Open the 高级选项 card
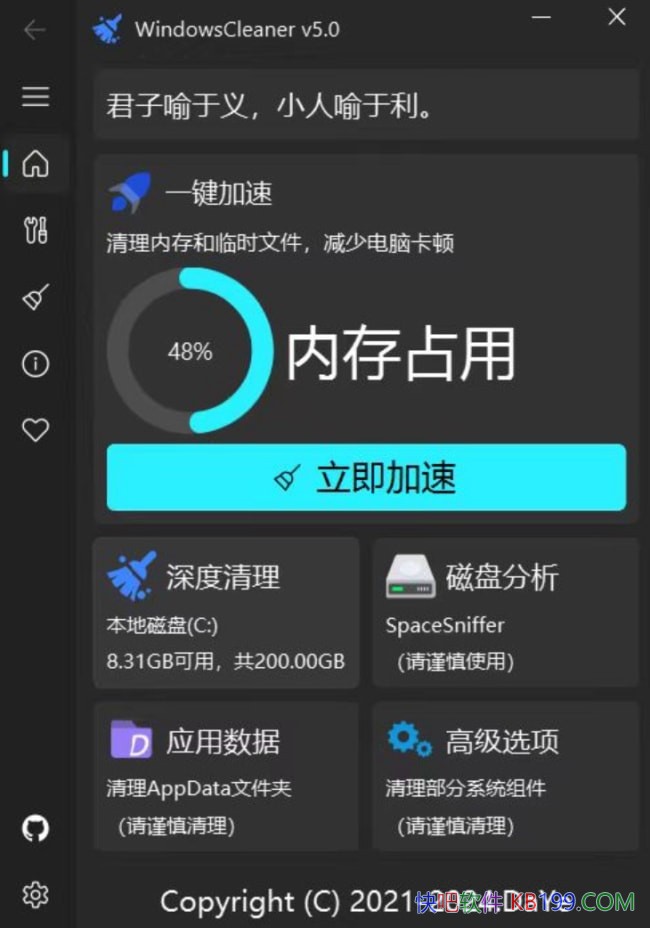 coord(505,776)
